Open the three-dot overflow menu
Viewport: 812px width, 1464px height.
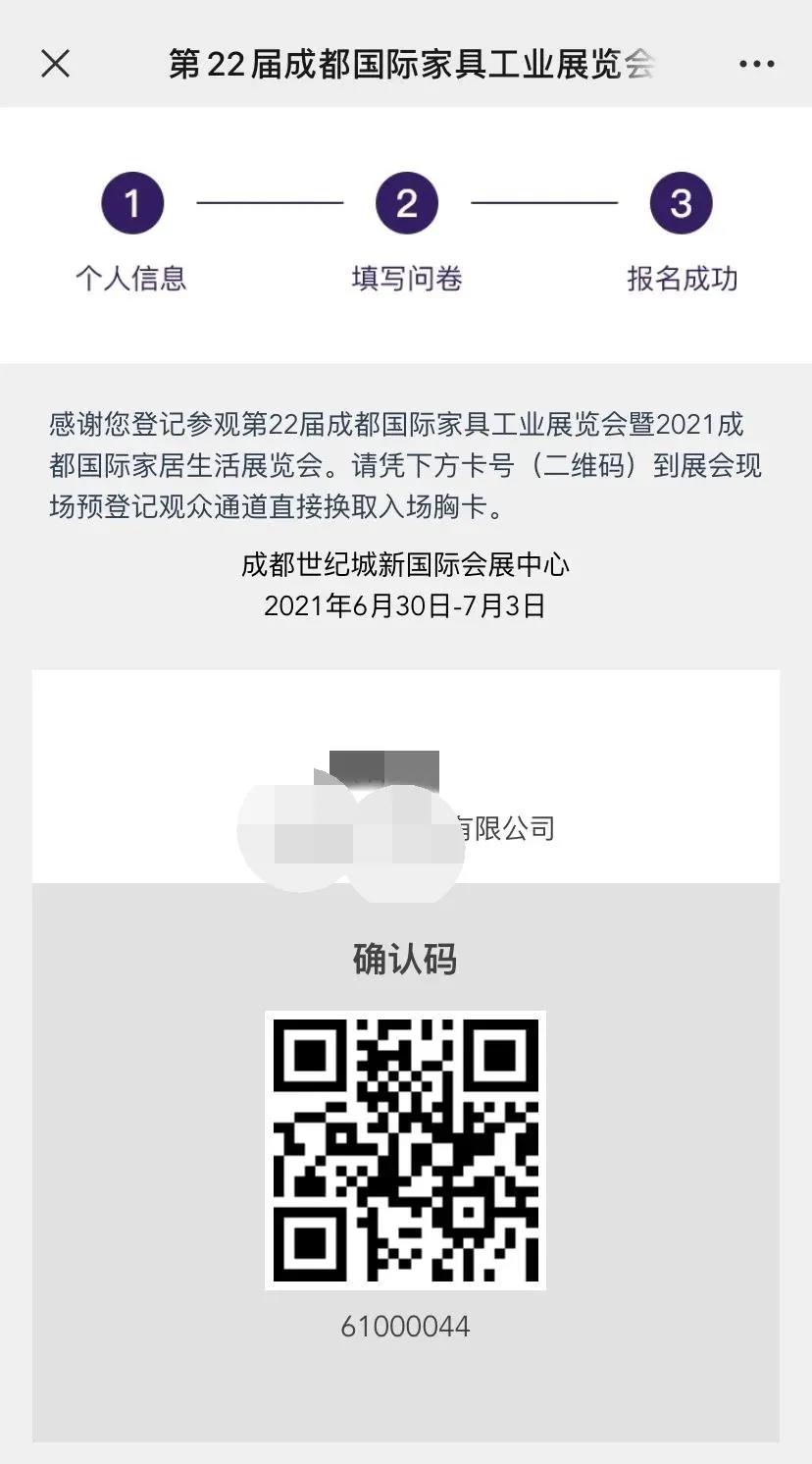[x=756, y=65]
